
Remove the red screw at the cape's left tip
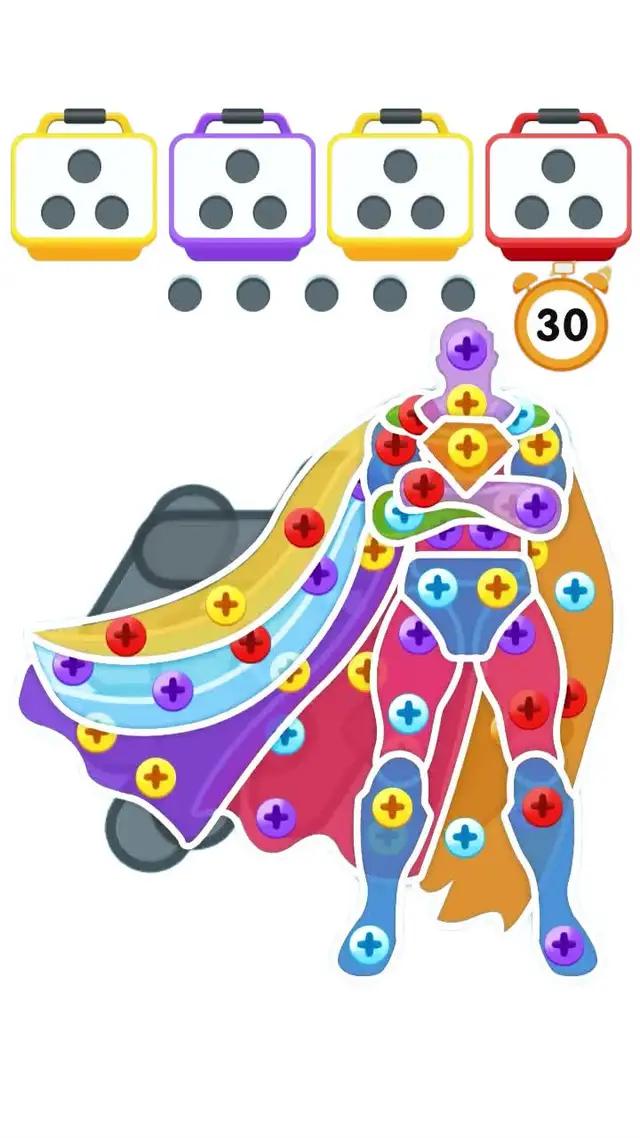(127, 635)
